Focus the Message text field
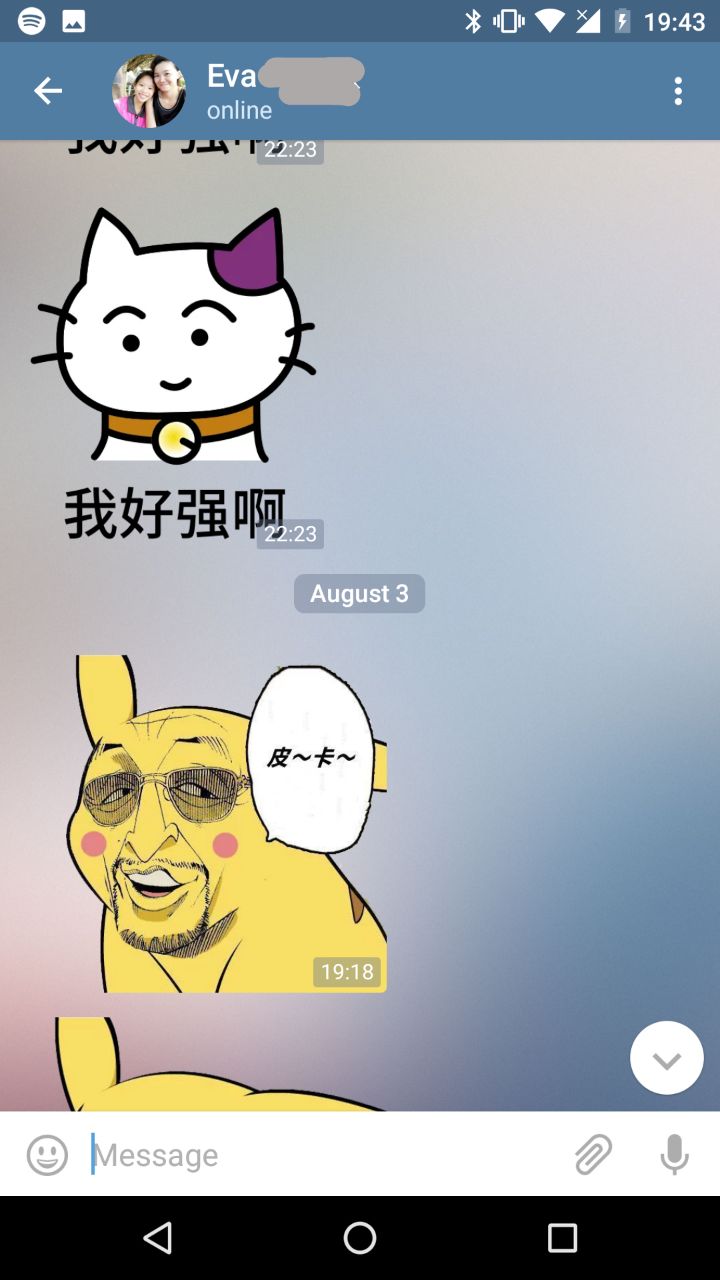Image resolution: width=720 pixels, height=1280 pixels. (320, 1155)
